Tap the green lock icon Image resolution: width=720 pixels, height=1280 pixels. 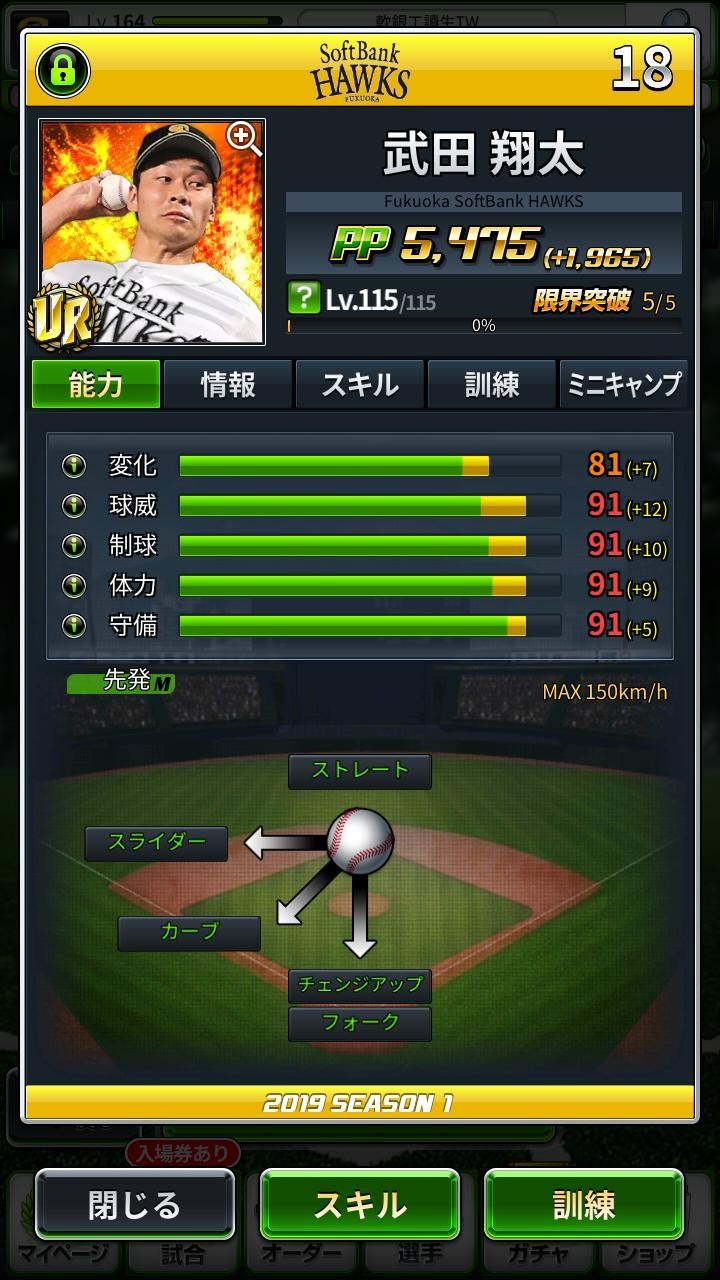63,70
